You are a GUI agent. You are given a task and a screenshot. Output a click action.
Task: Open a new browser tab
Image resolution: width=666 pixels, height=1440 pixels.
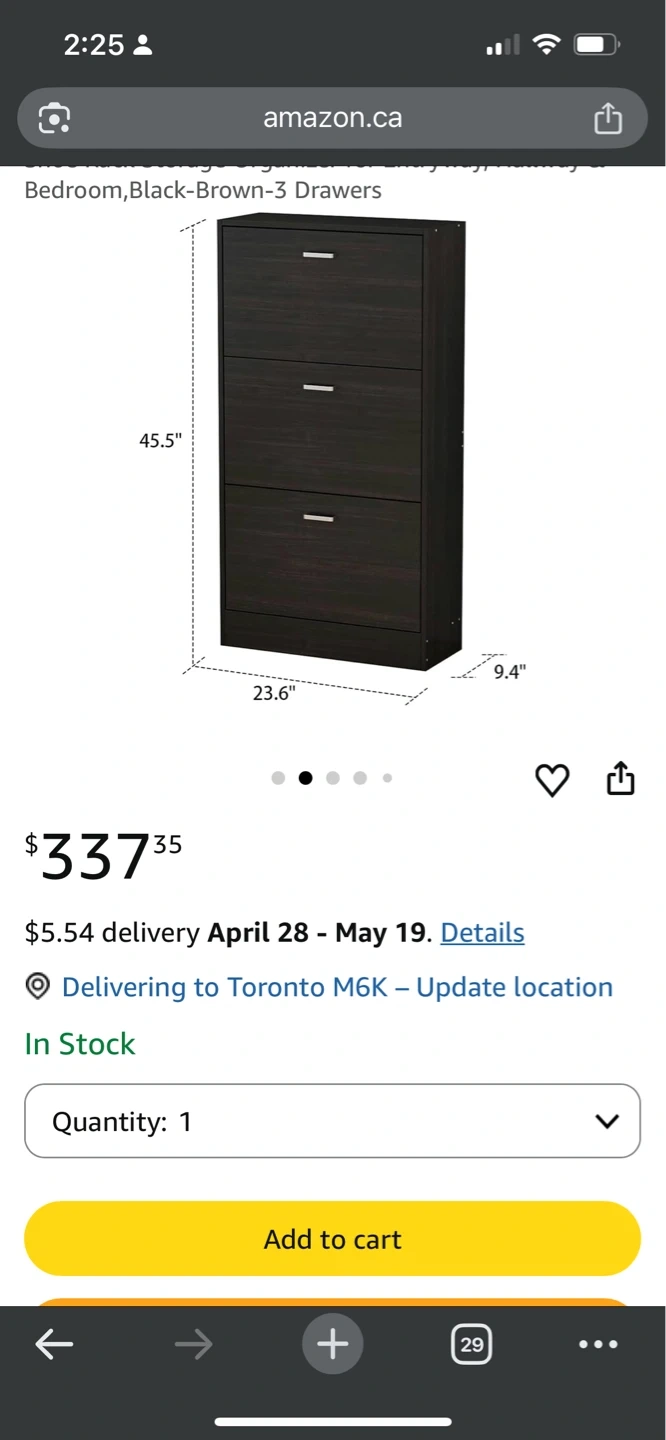coord(332,1344)
